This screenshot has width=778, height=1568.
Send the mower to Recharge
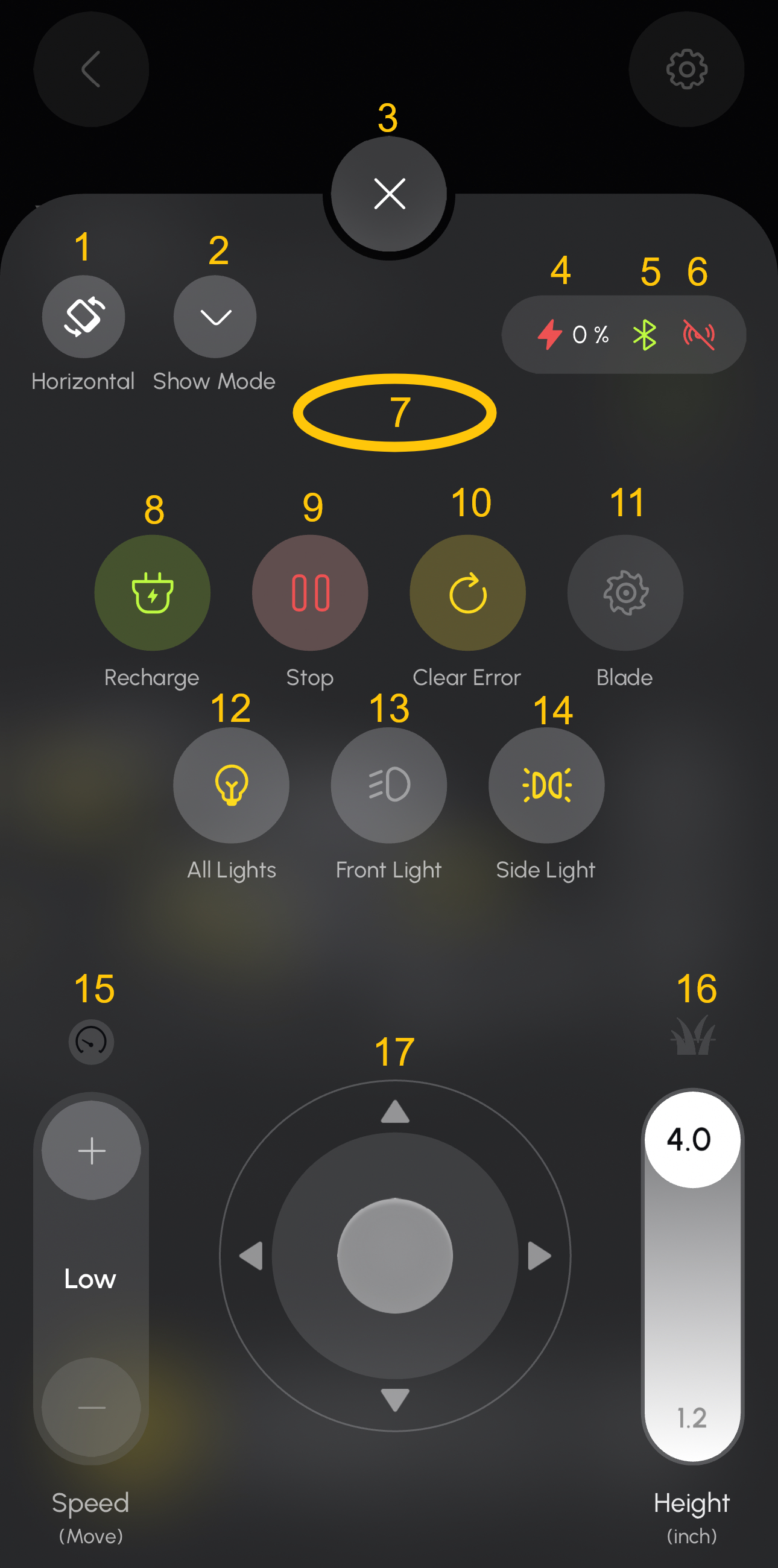click(152, 592)
